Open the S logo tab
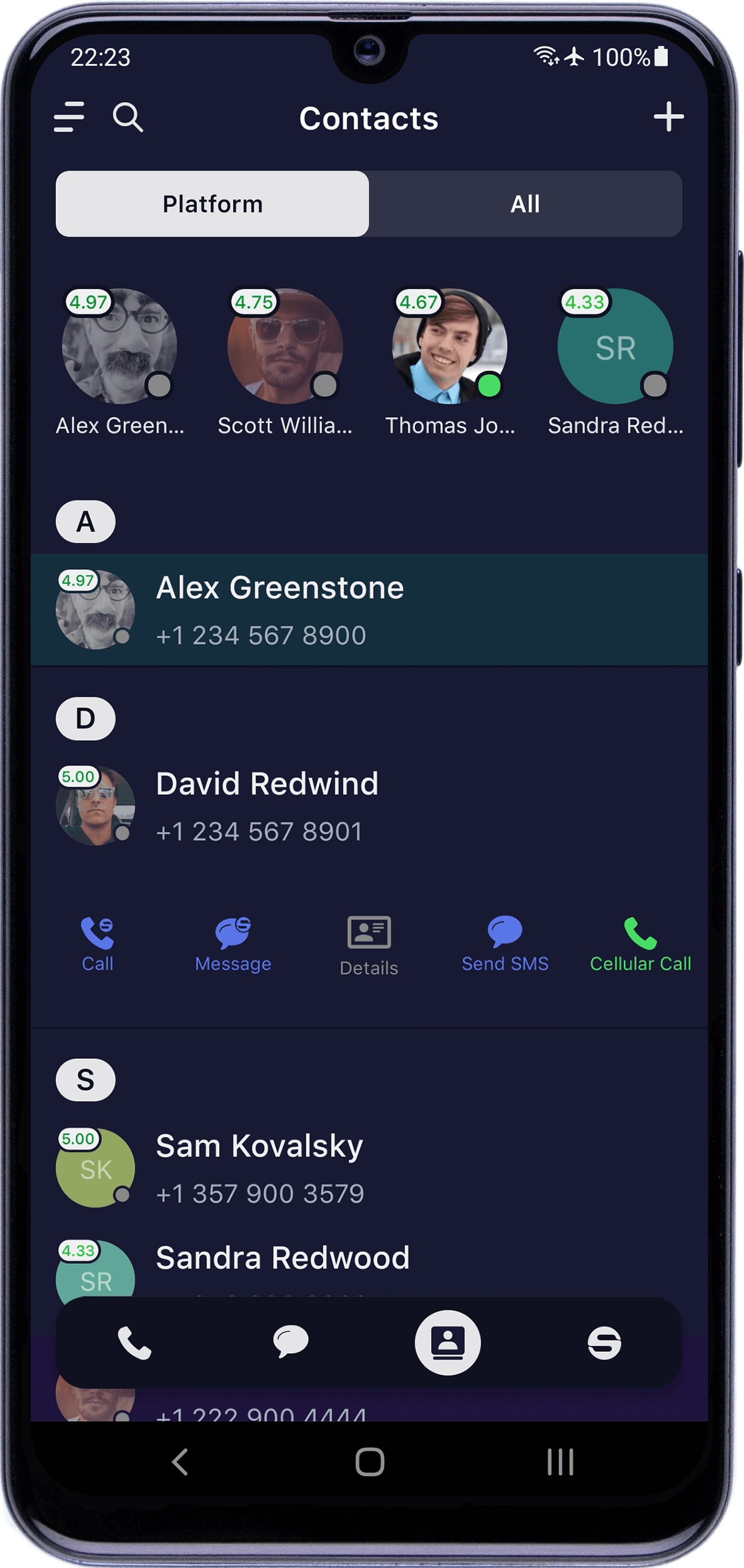The height and width of the screenshot is (1568, 744). [x=604, y=1342]
